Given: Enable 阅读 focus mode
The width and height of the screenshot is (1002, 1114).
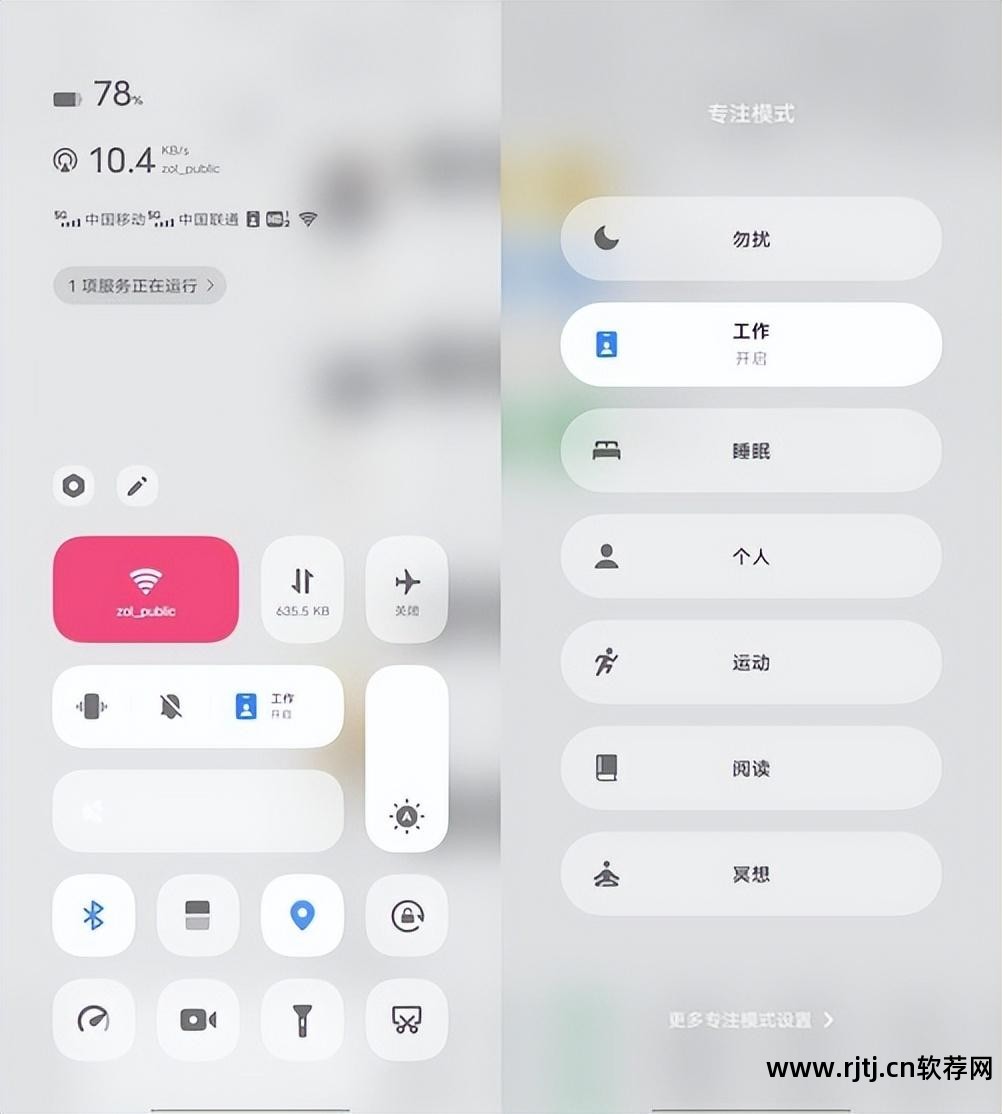Looking at the screenshot, I should [750, 768].
